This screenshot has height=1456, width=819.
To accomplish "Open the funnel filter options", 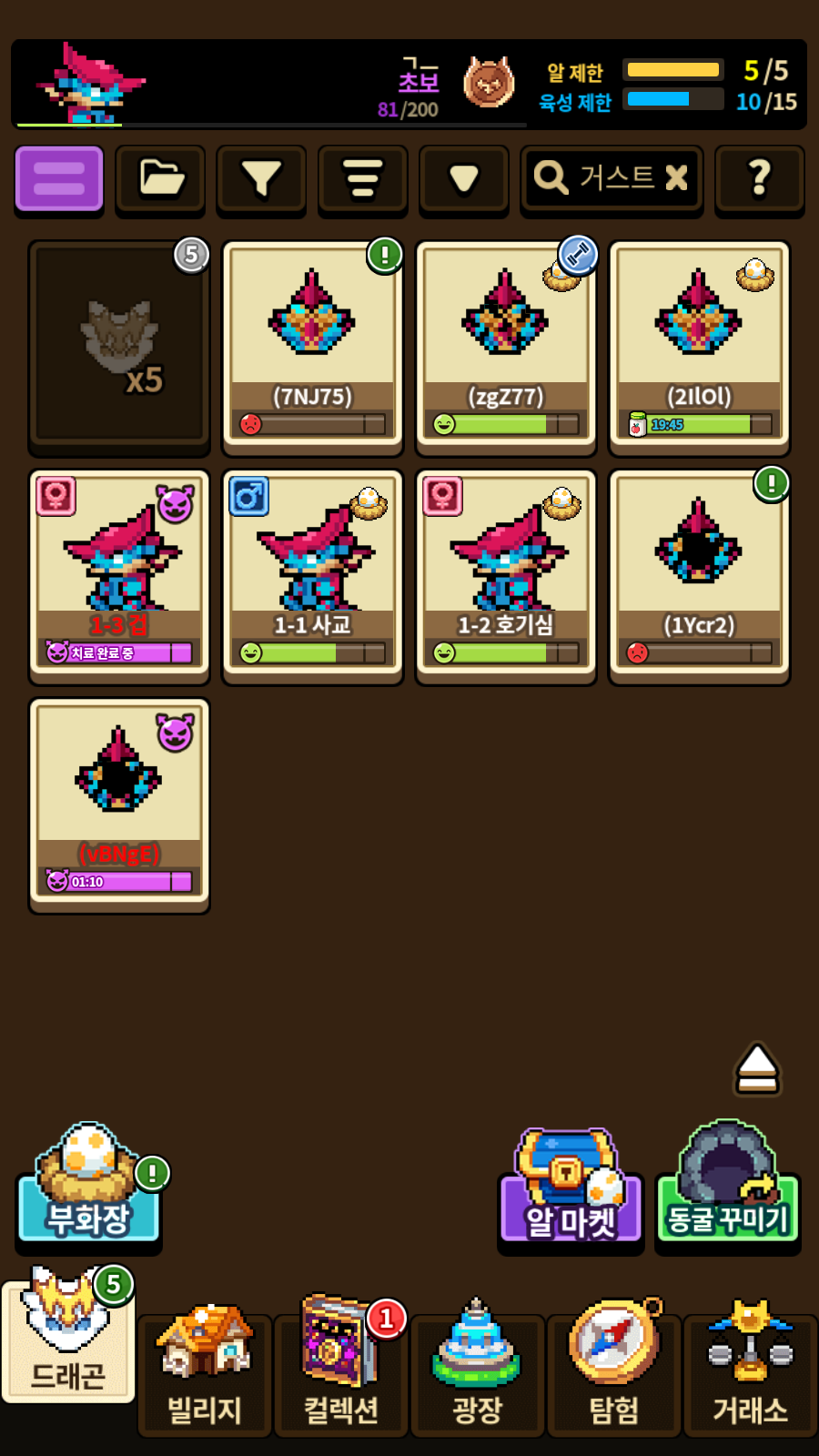I will pyautogui.click(x=261, y=179).
